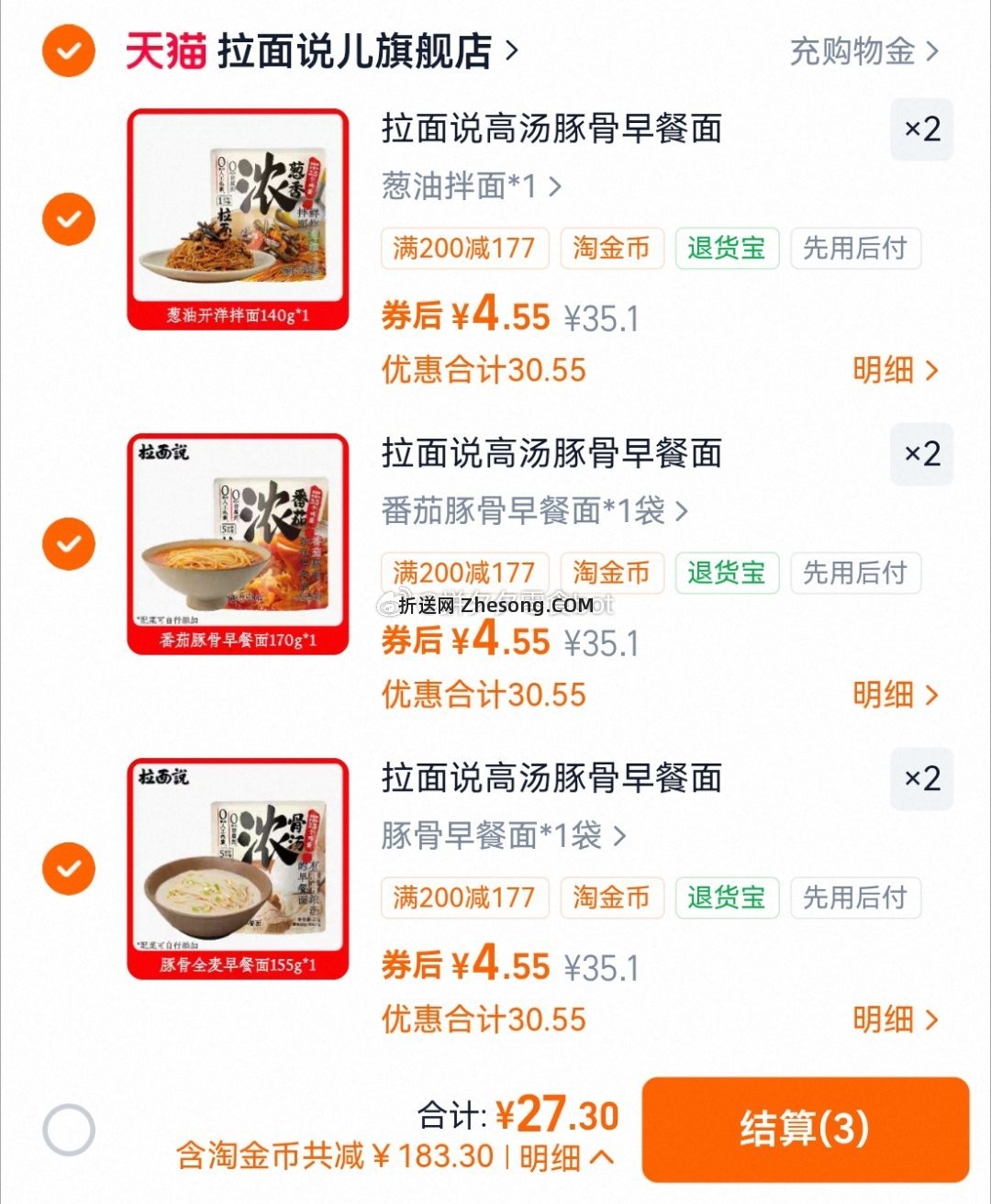The width and height of the screenshot is (991, 1204).
Task: Expand the 豚骨早餐面*1袋 variant selector
Action: point(502,836)
